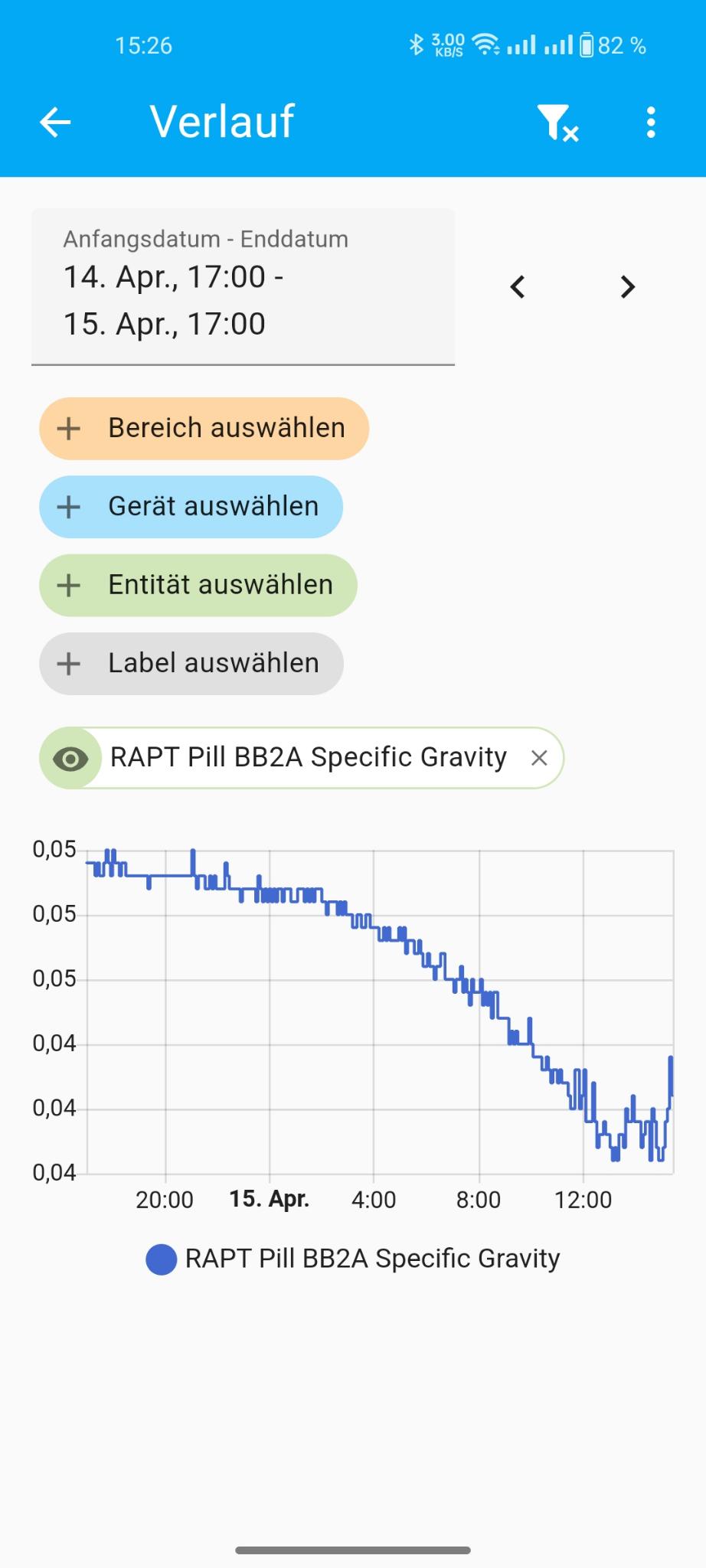706x1568 pixels.
Task: Clear the active history filters
Action: [557, 122]
